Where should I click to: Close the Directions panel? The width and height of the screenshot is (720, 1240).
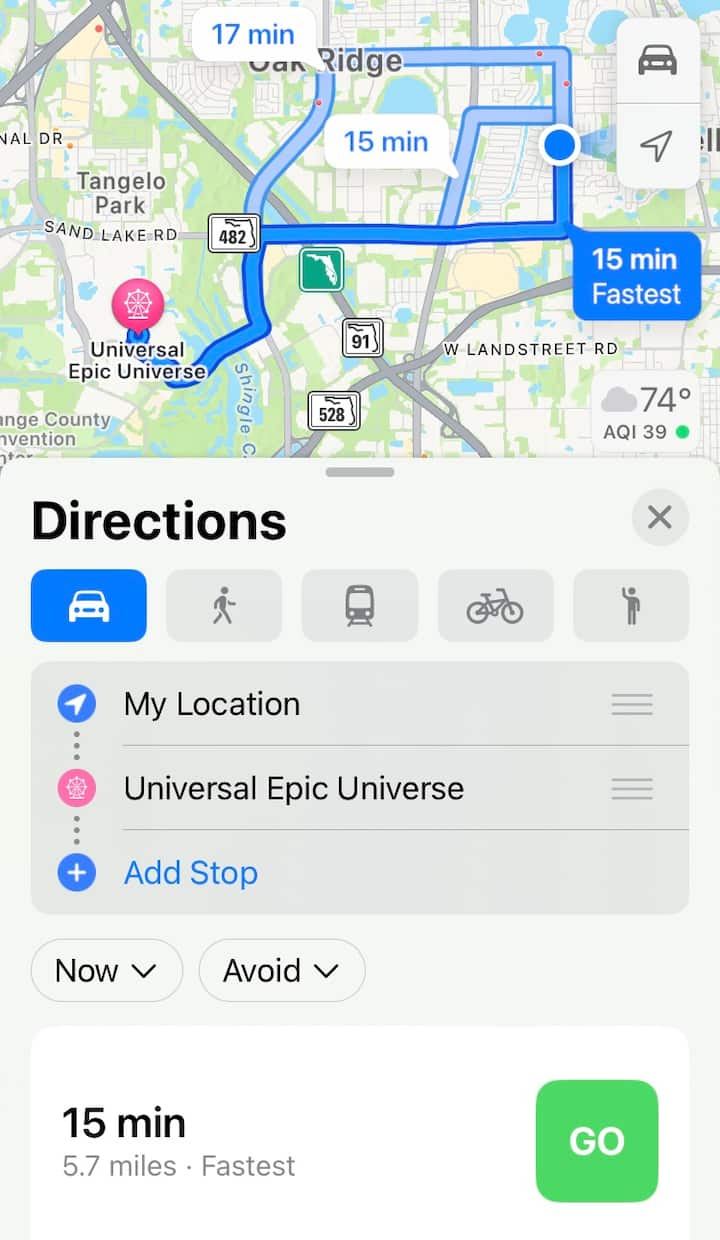[x=660, y=517]
